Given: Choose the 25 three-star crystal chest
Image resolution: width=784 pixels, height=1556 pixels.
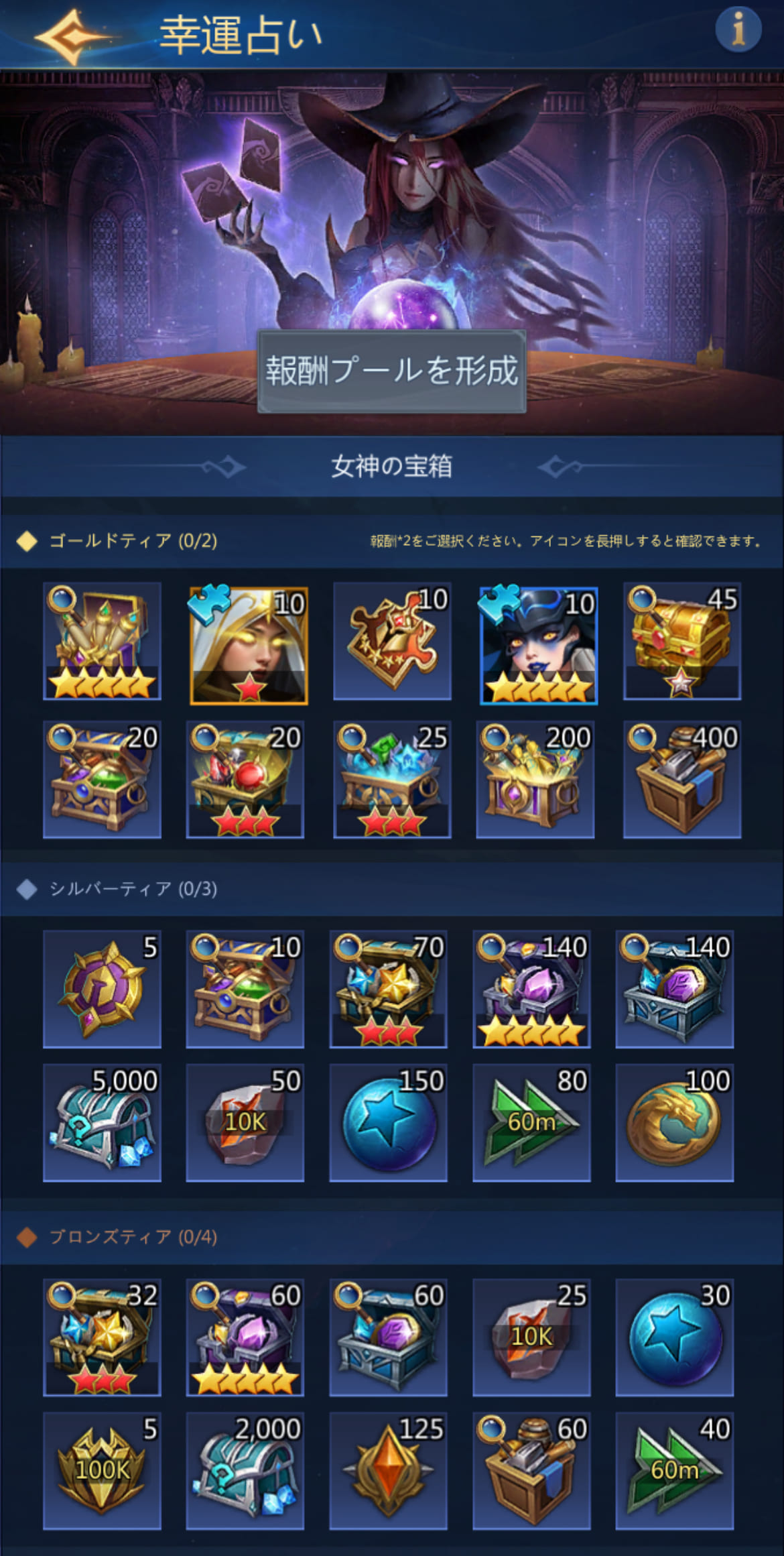Looking at the screenshot, I should (x=392, y=780).
